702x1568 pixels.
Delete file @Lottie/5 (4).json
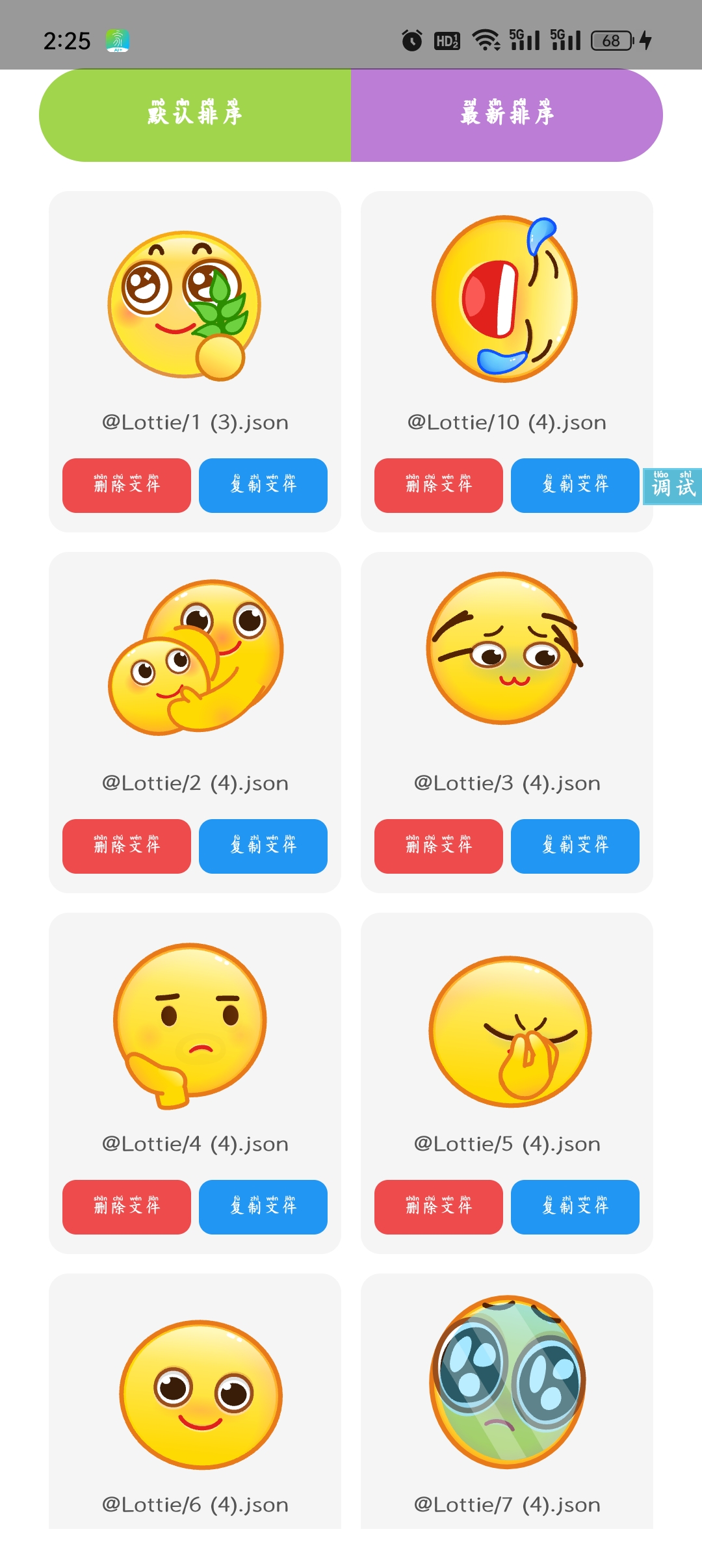[439, 1207]
